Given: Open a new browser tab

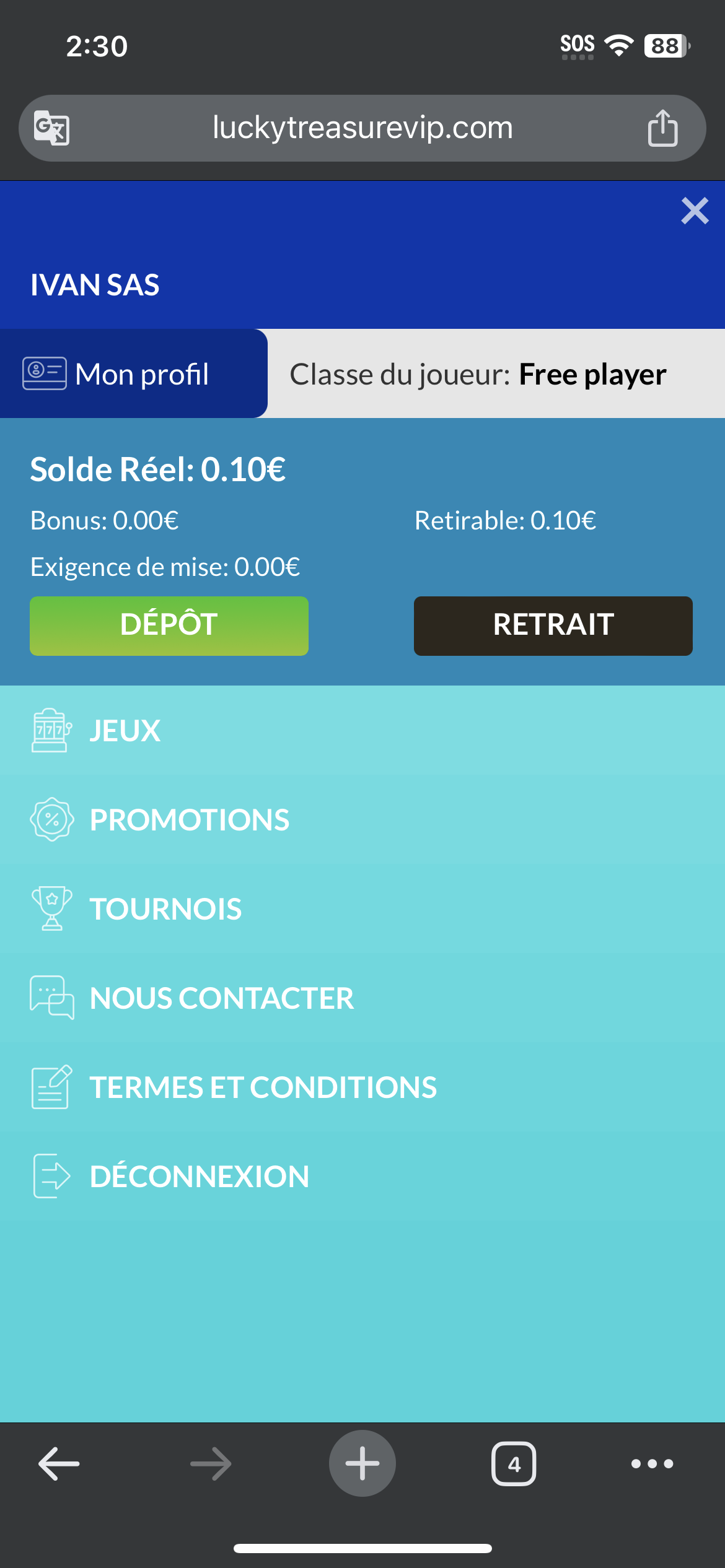Looking at the screenshot, I should pos(362,1464).
